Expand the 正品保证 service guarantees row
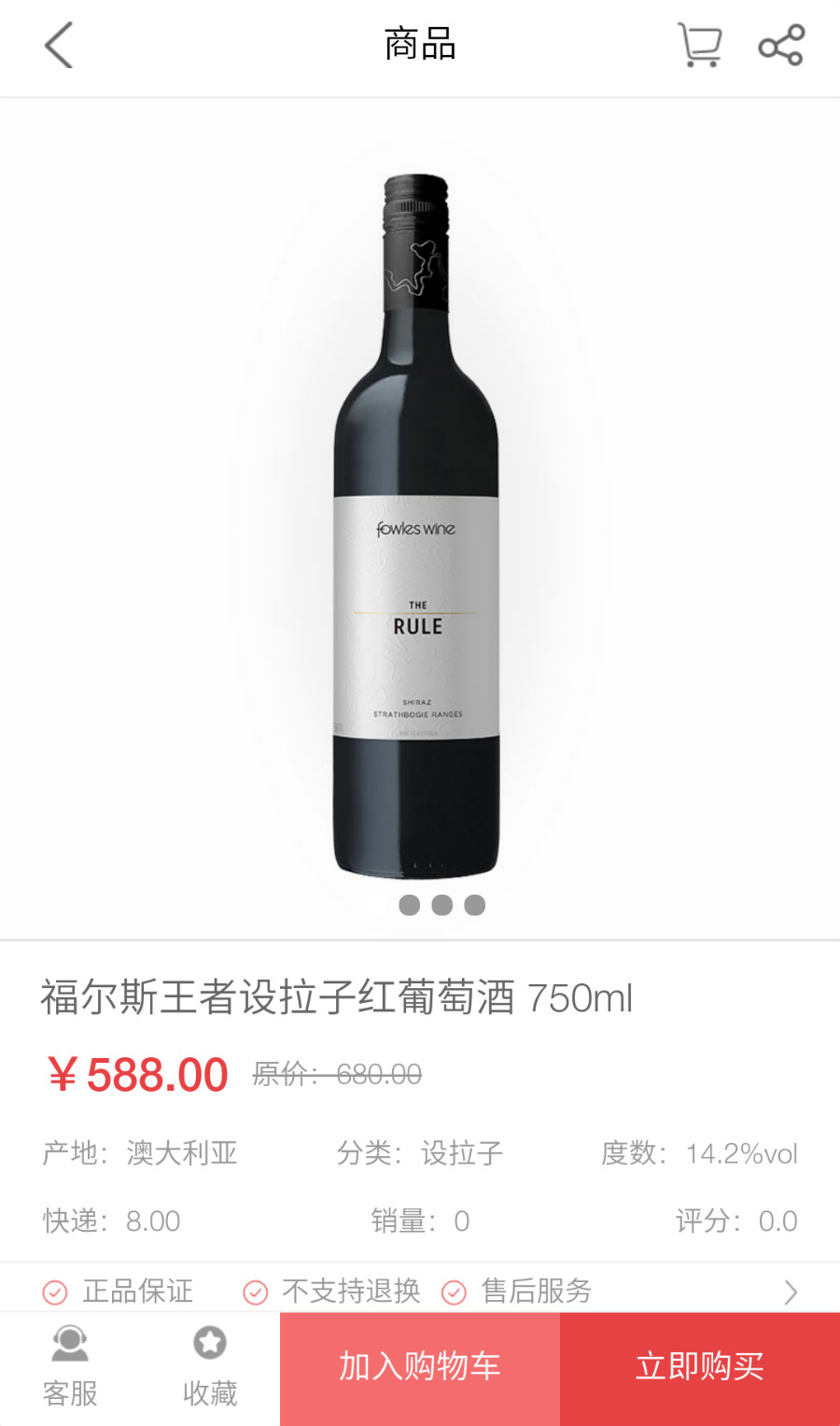This screenshot has height=1426, width=840. click(x=790, y=1292)
